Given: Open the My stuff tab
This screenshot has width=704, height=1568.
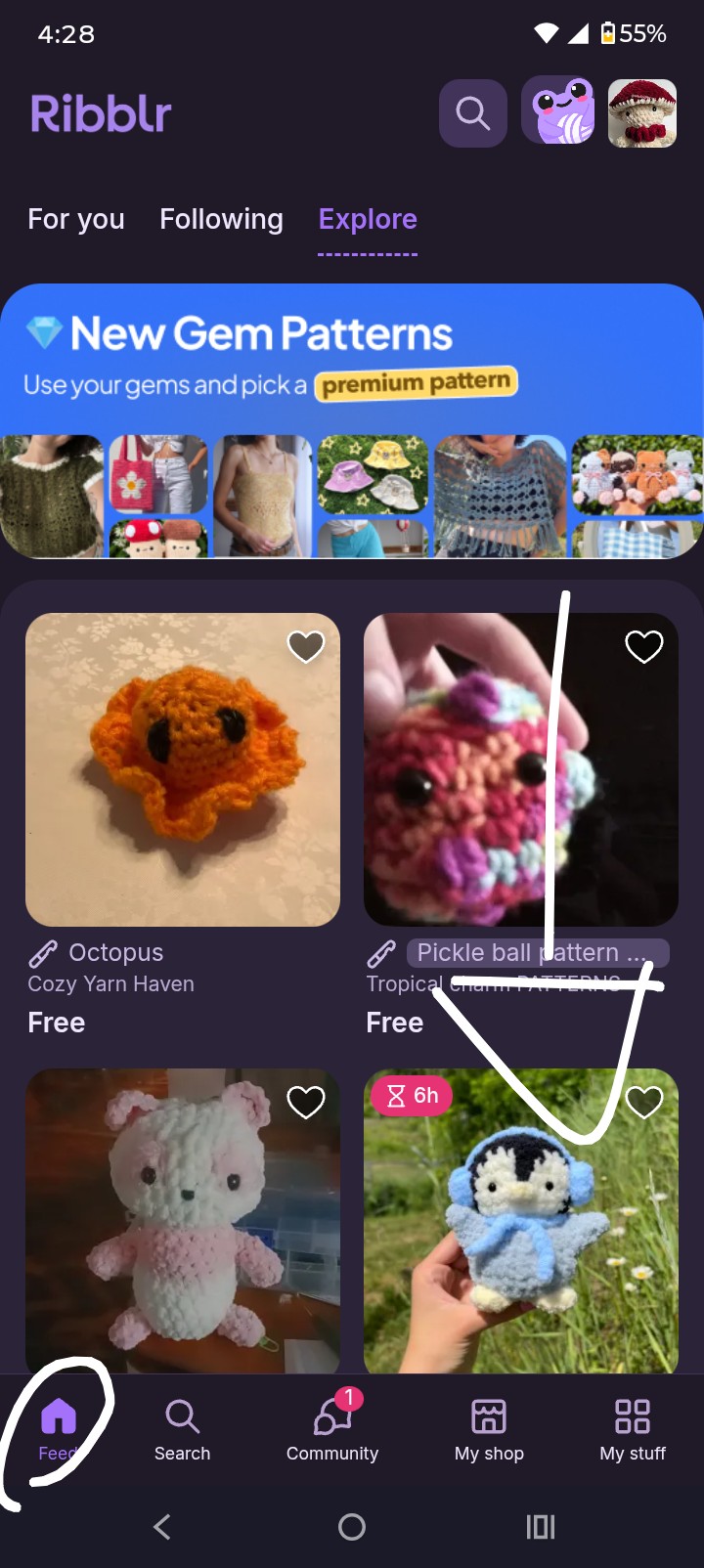Looking at the screenshot, I should (x=633, y=1428).
